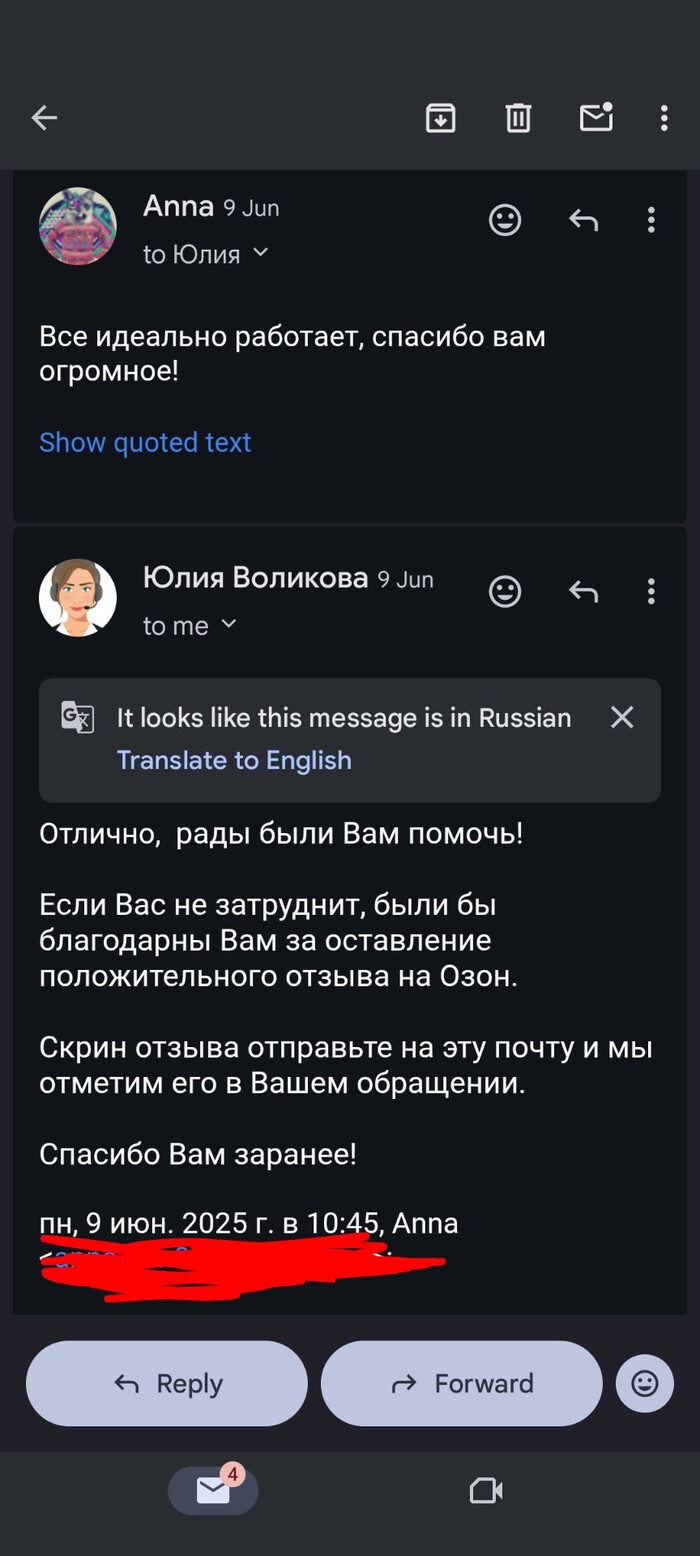Archive this email conversation

[x=441, y=118]
